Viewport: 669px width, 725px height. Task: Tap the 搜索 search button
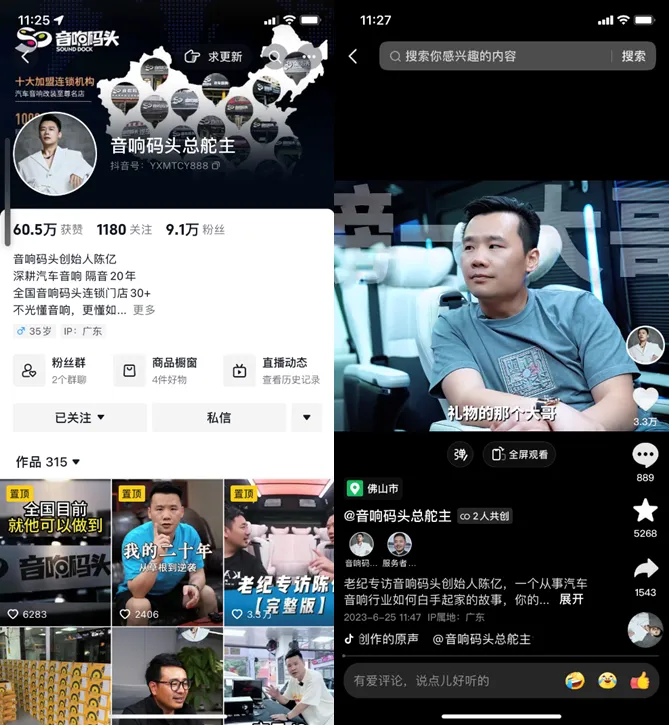pos(633,56)
